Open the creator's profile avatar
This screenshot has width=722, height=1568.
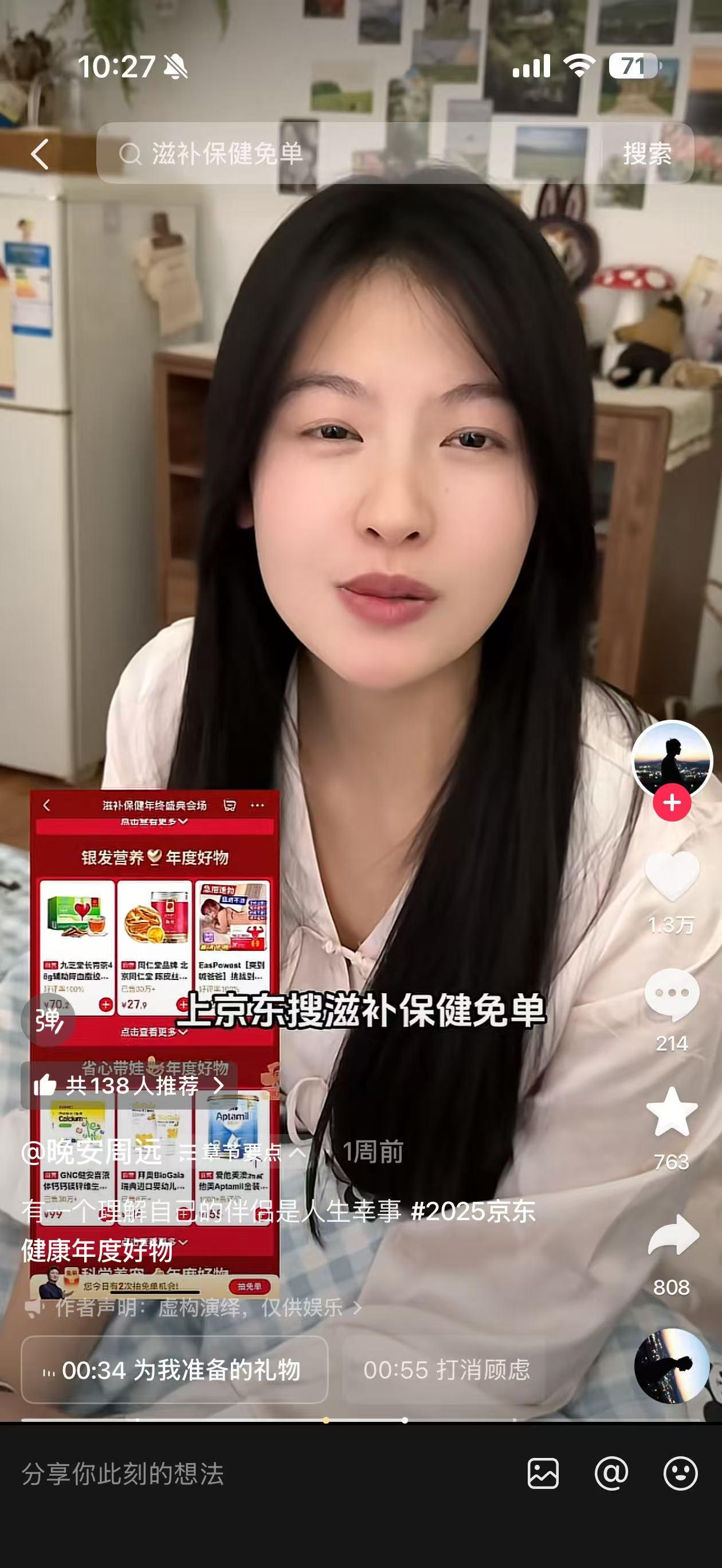(x=672, y=759)
